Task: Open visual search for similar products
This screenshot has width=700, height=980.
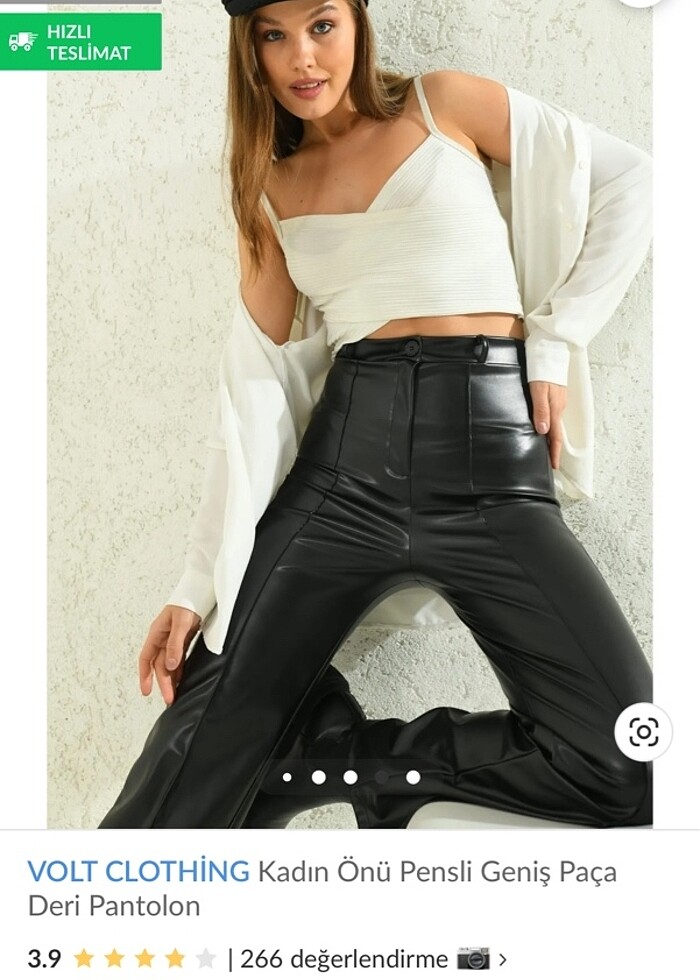Action: click(643, 732)
